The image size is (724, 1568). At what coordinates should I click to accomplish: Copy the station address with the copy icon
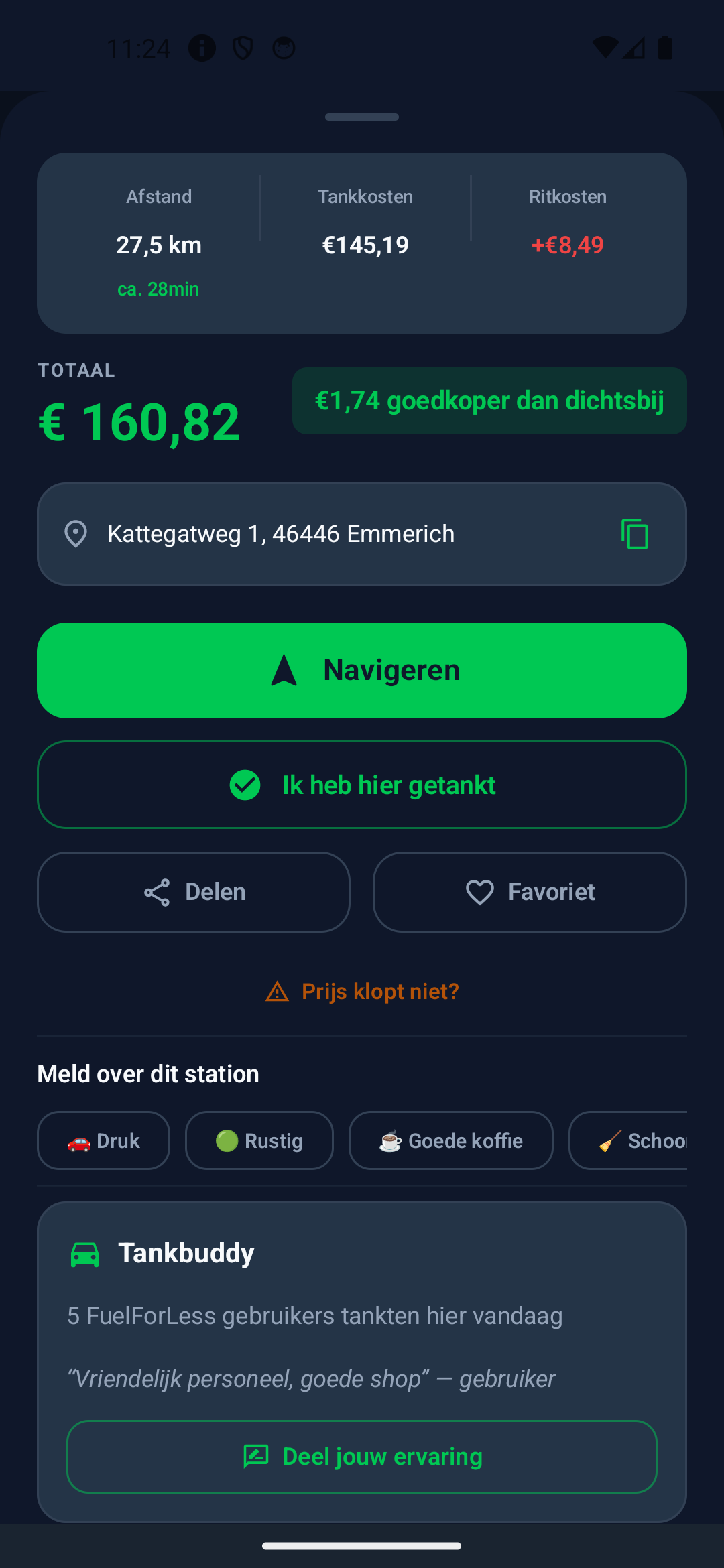click(634, 533)
